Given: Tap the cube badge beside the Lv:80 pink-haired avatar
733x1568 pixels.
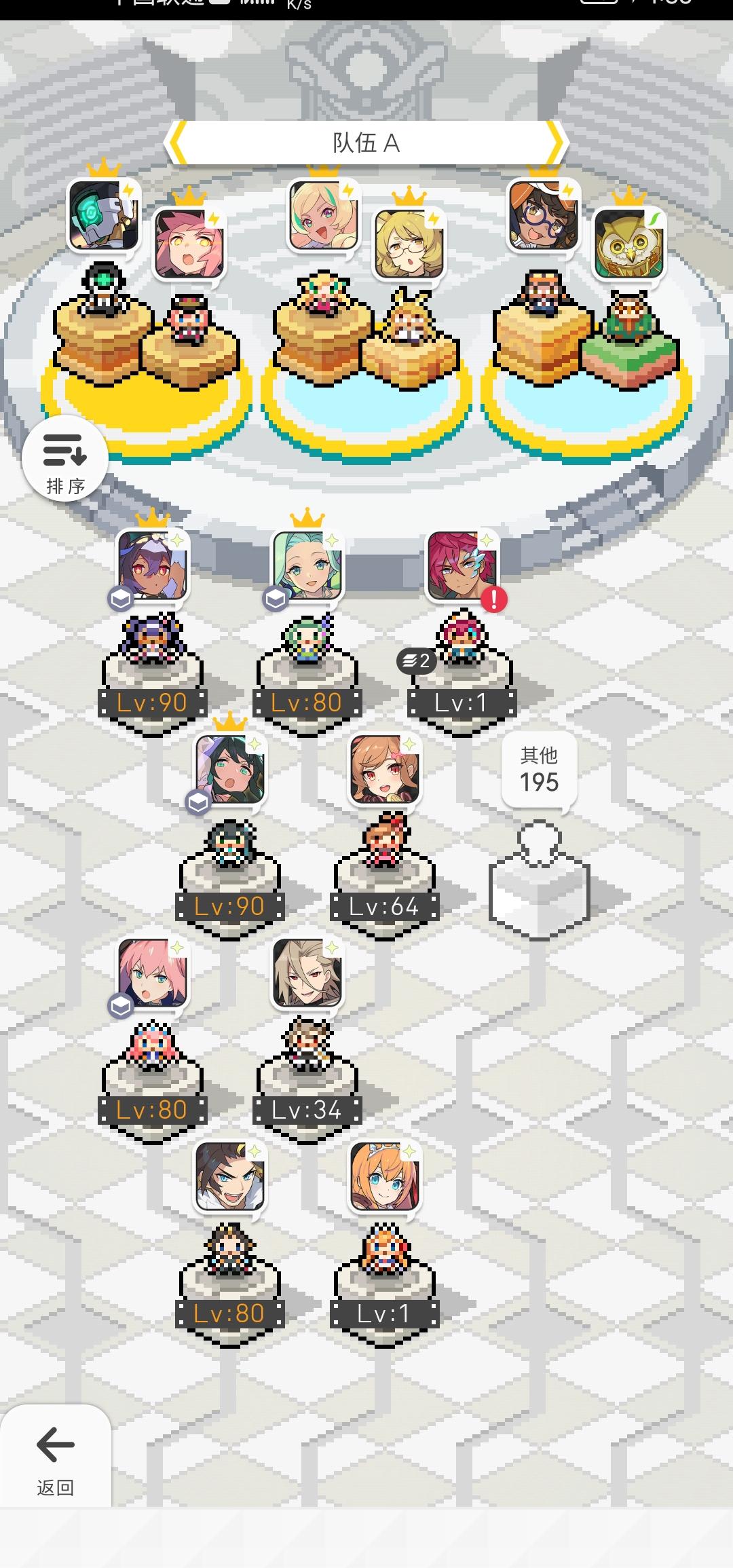Looking at the screenshot, I should 119,1007.
